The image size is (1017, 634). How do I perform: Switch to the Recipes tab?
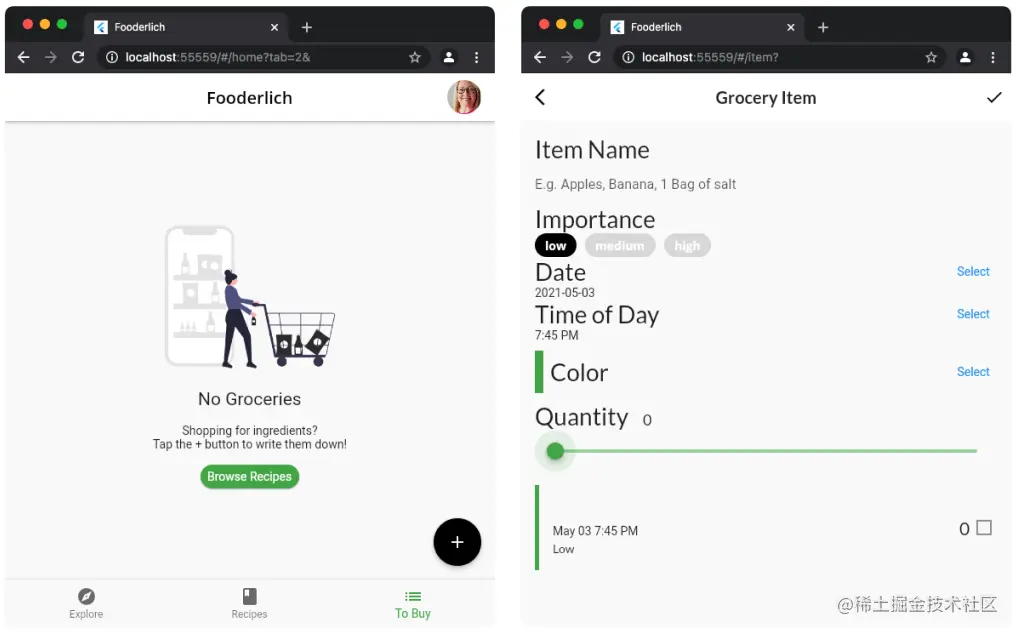pyautogui.click(x=249, y=603)
